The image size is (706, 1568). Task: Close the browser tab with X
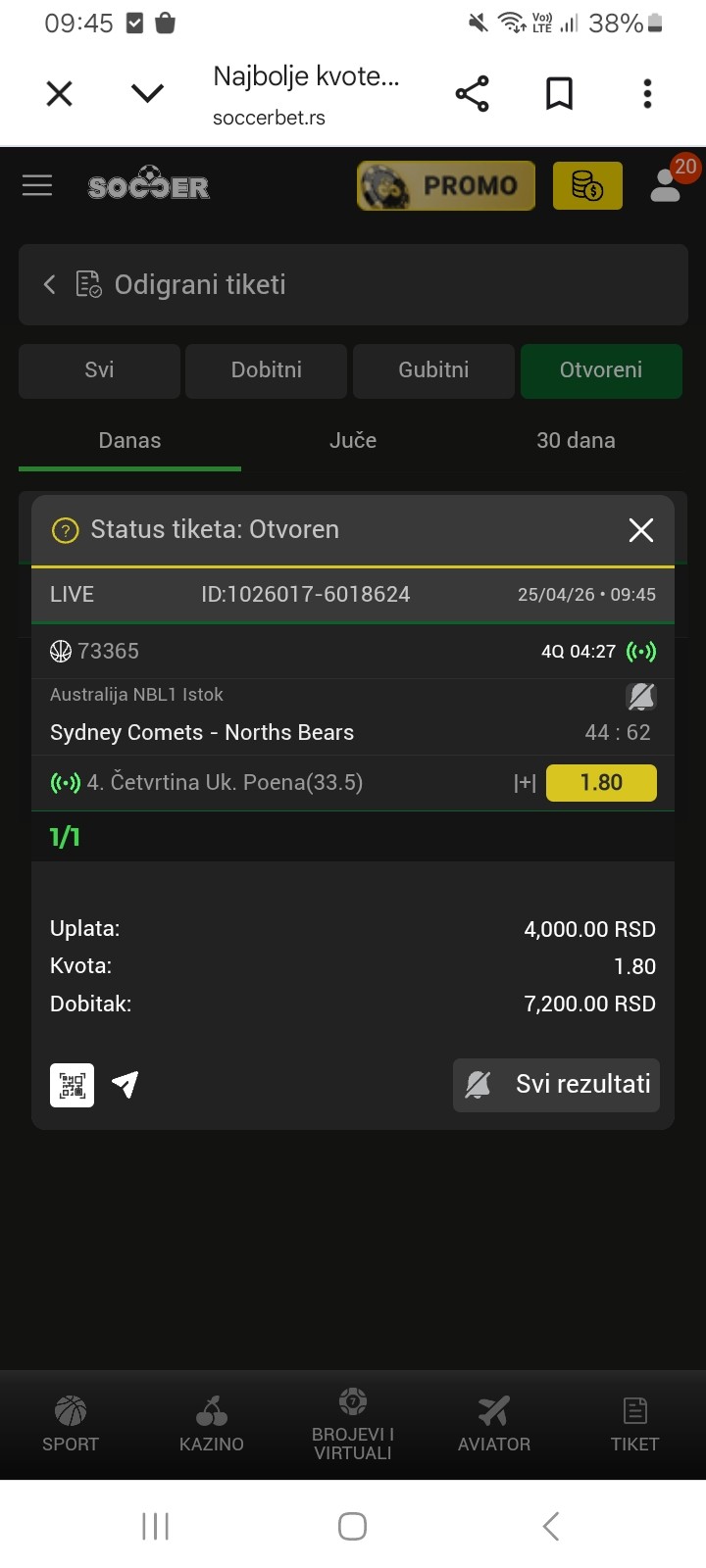click(60, 94)
